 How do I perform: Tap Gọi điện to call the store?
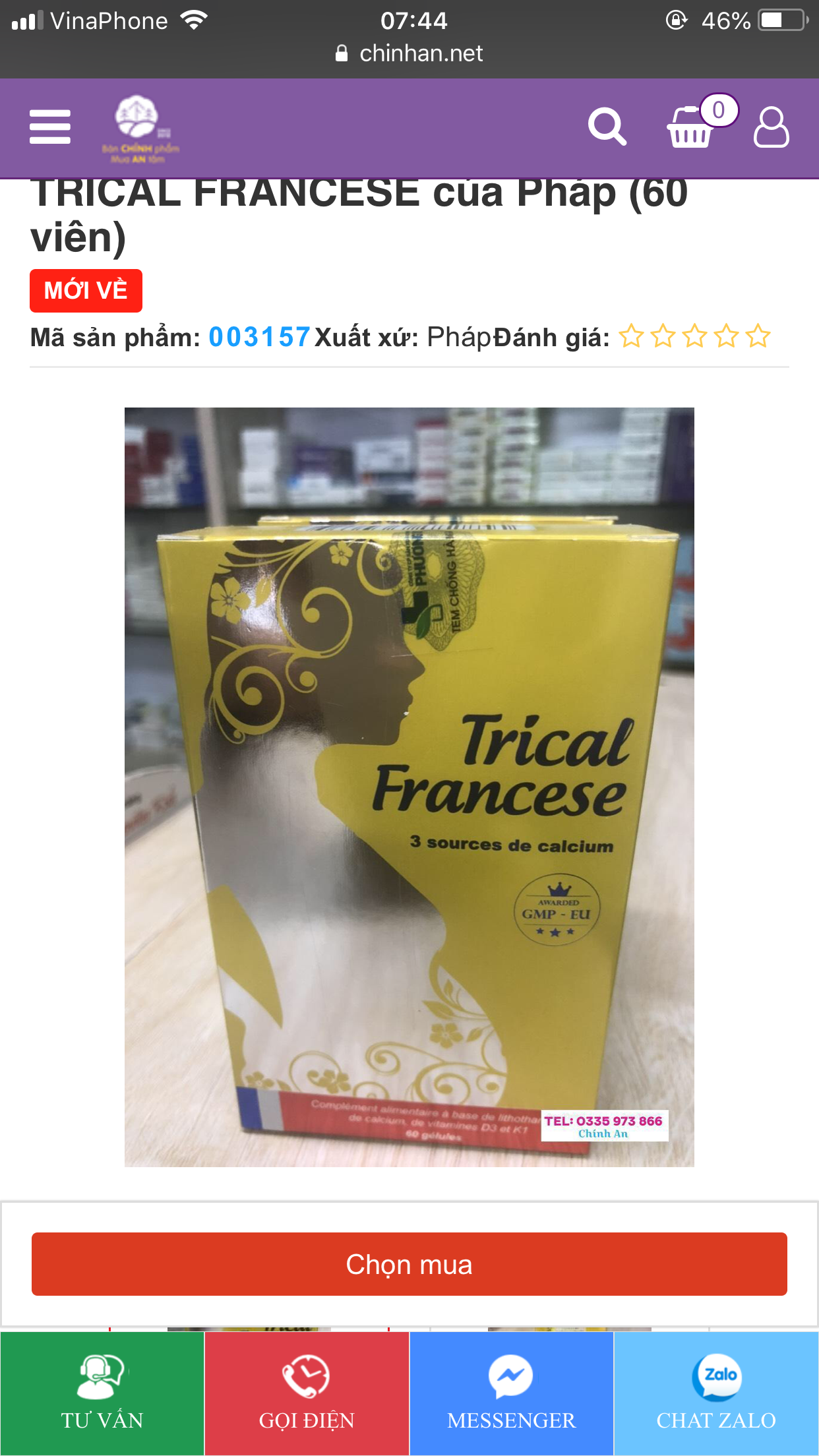point(307,1393)
